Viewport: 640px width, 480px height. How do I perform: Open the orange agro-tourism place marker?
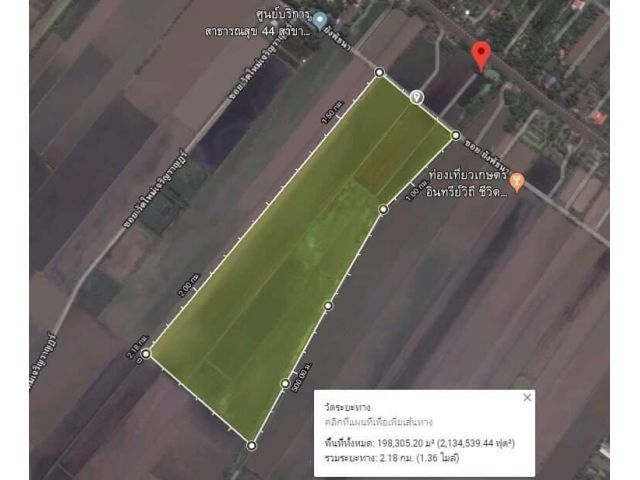517,182
